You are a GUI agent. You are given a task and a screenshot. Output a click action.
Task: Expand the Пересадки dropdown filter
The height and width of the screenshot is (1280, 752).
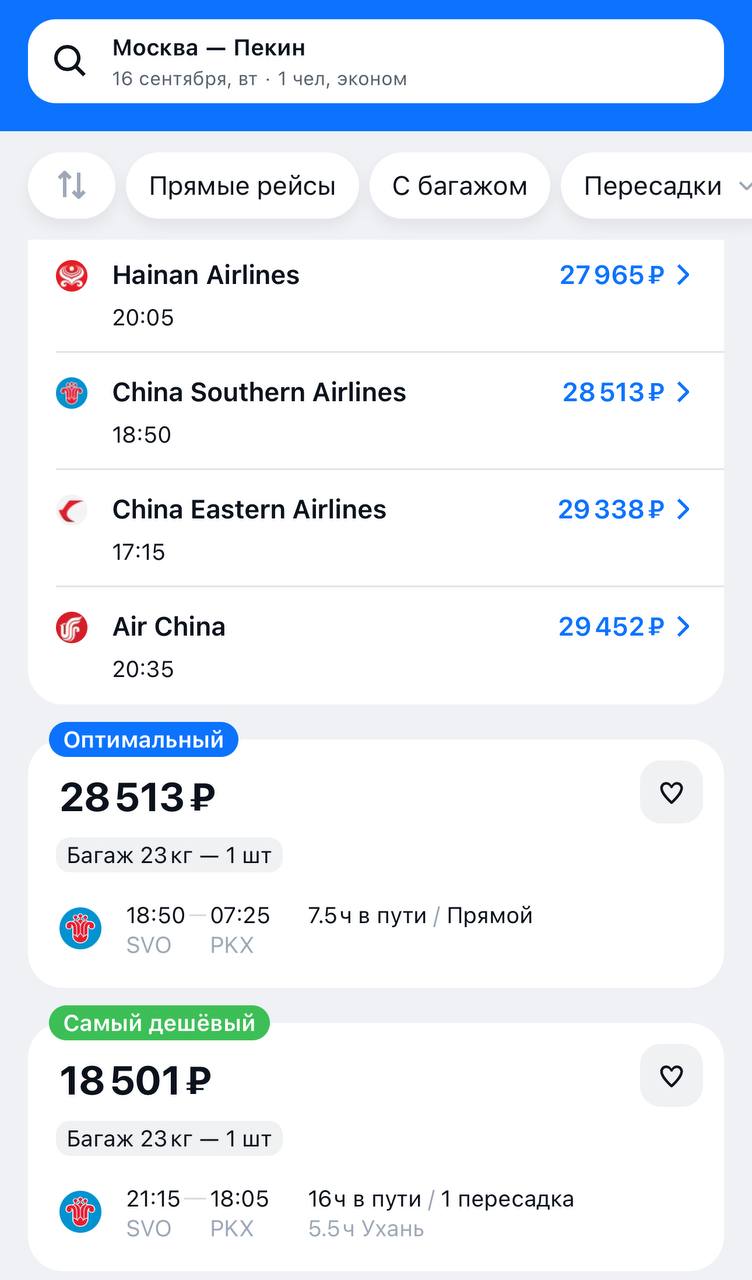(657, 185)
